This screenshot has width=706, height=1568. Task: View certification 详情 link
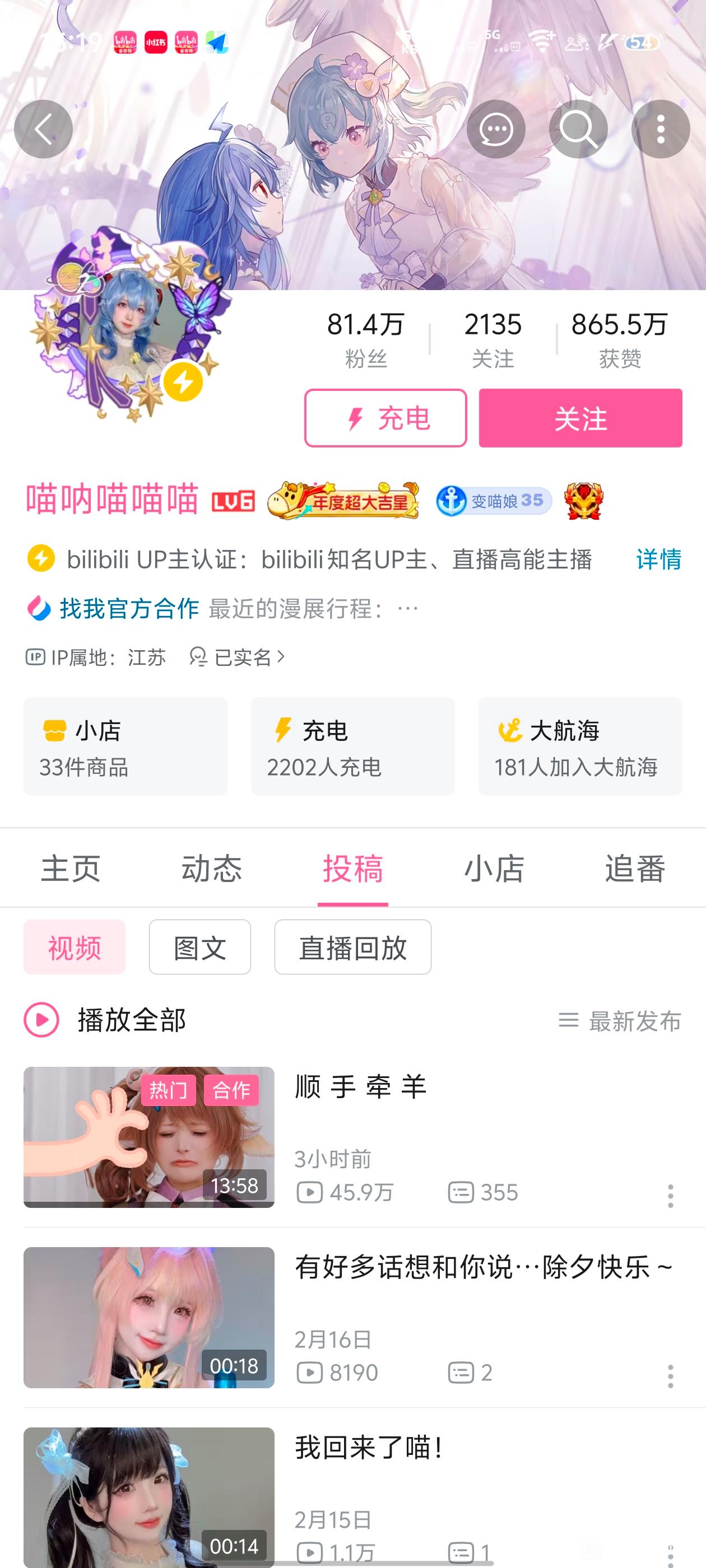pyautogui.click(x=658, y=559)
